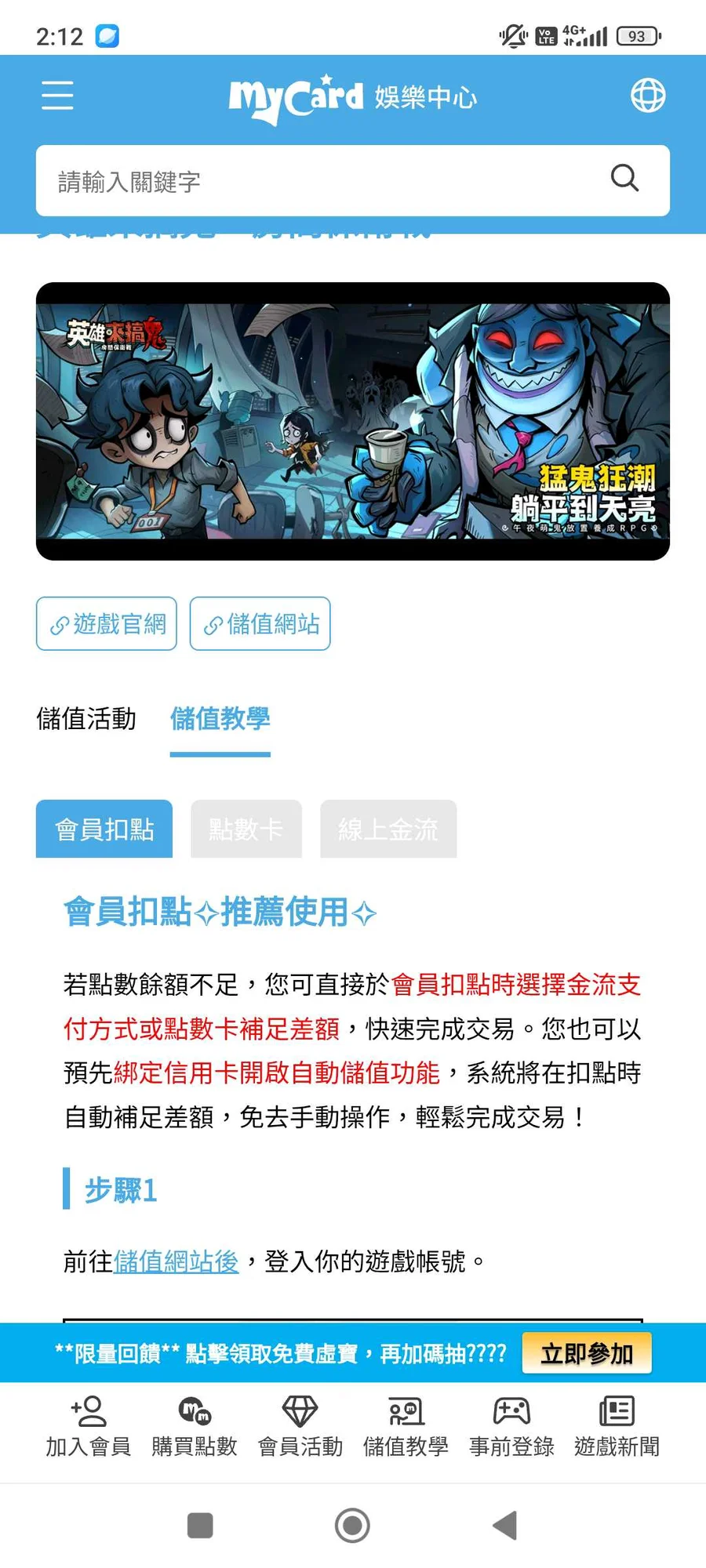706x1568 pixels.
Task: Go to 購買點數 in bottom navigation
Action: 194,1427
